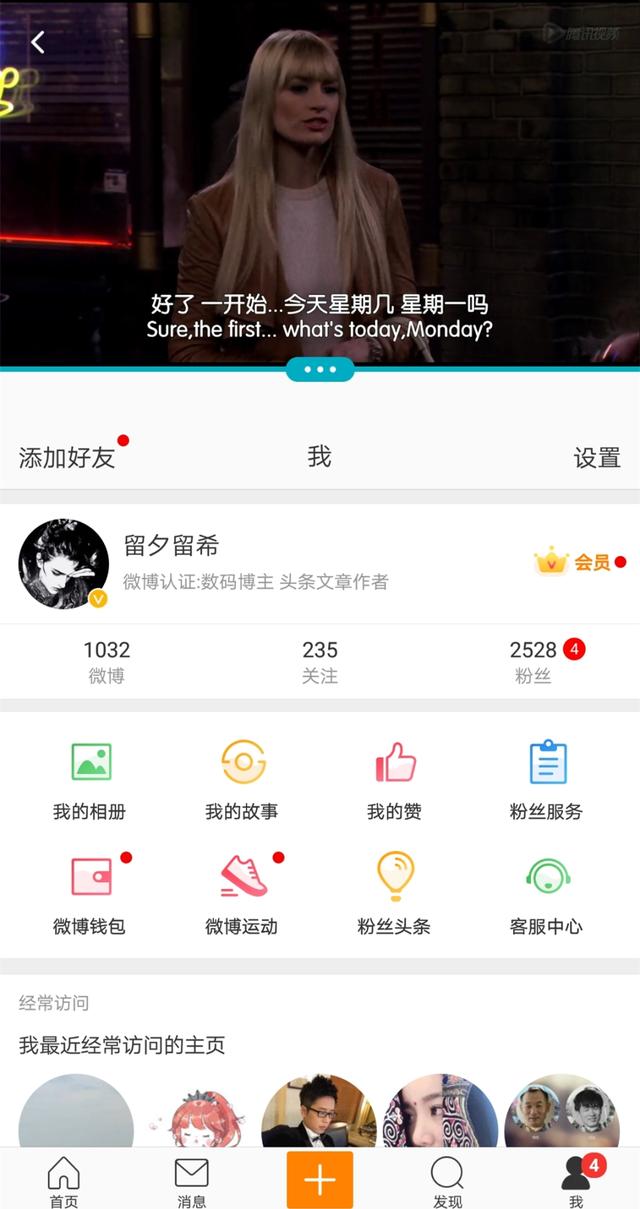Open 微博钱包 (Weibo wallet)
Screen dimensions: 640x1209
point(90,894)
